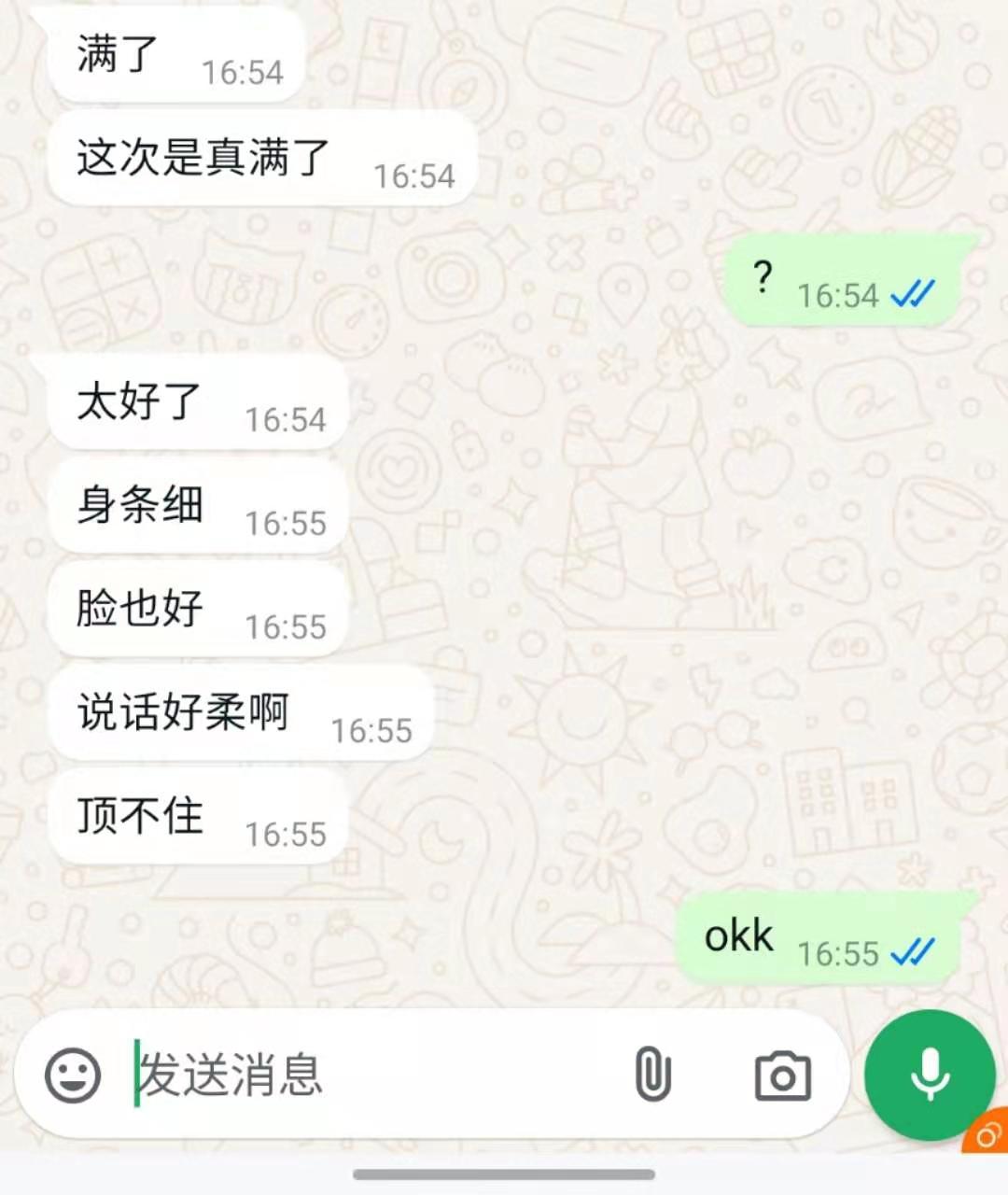Open the camera from the input bar
This screenshot has height=1195, width=1008.
(x=782, y=1076)
